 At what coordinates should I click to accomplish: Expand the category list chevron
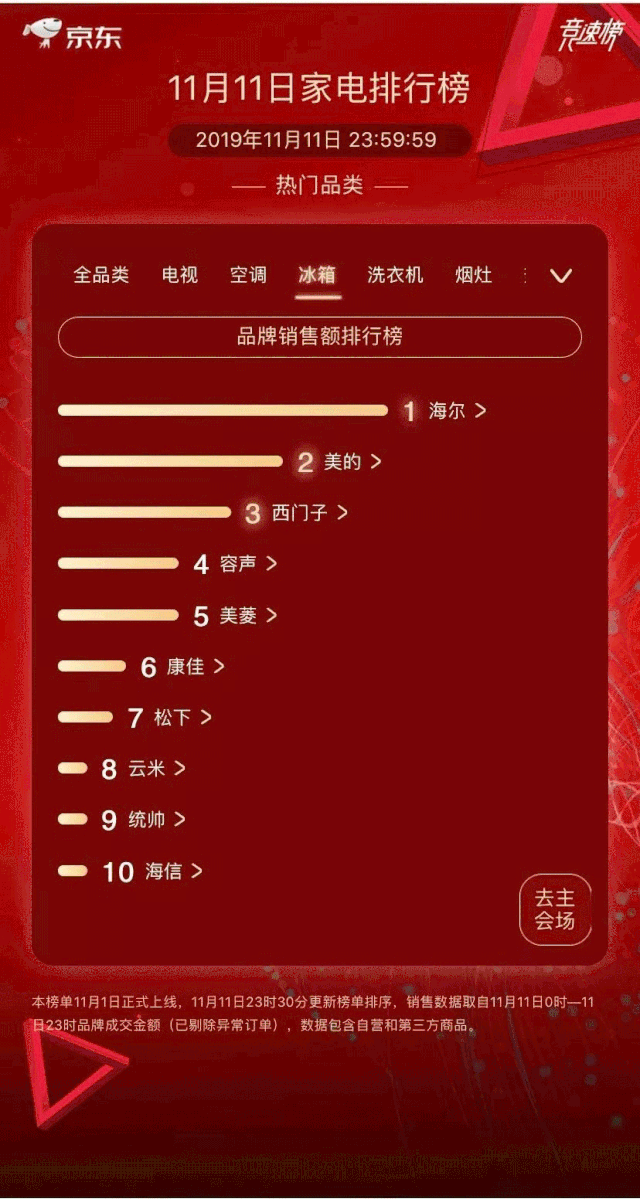[x=561, y=276]
